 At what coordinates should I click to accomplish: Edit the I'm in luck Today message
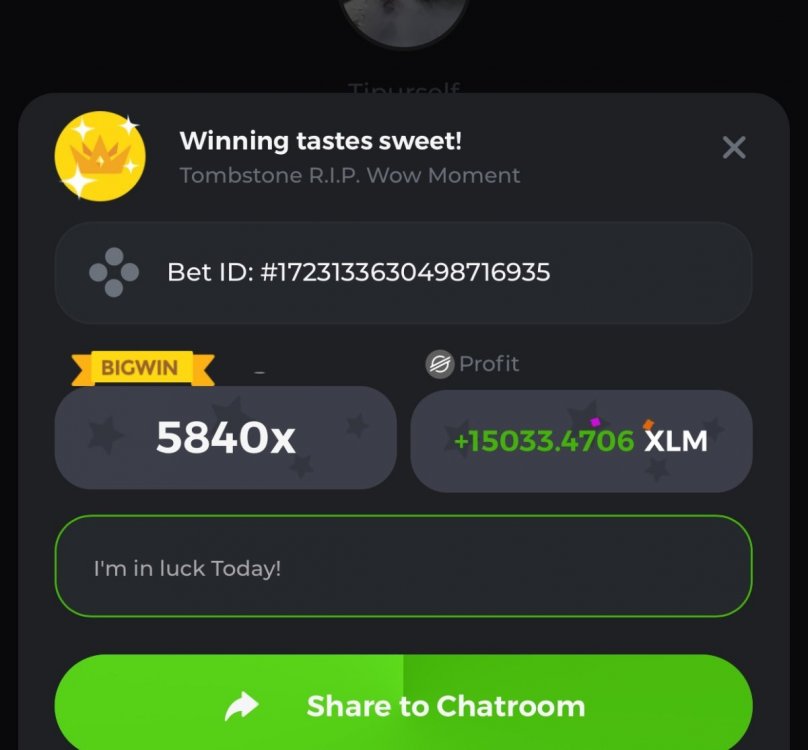[x=403, y=567]
